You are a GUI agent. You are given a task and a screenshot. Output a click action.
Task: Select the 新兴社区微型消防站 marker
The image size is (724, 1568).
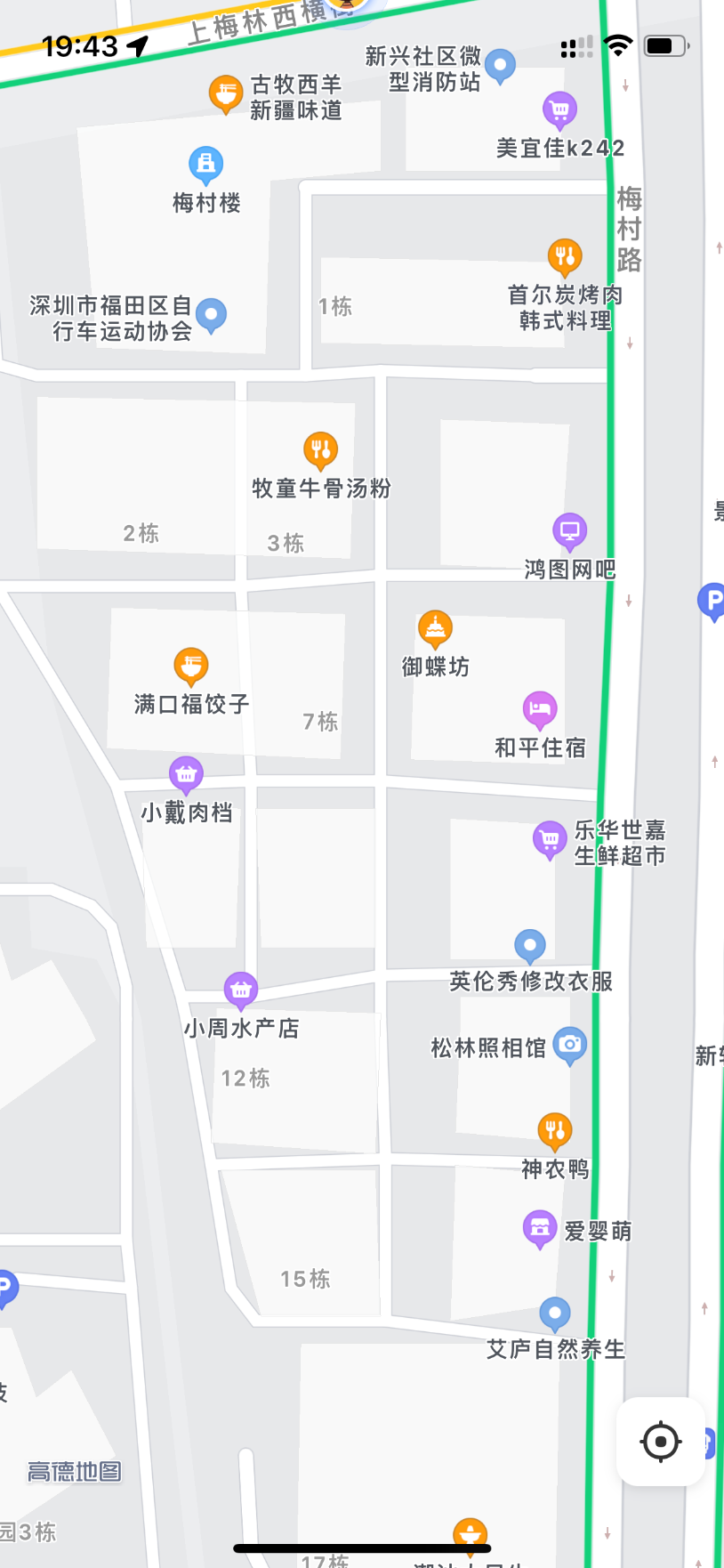coord(500,64)
